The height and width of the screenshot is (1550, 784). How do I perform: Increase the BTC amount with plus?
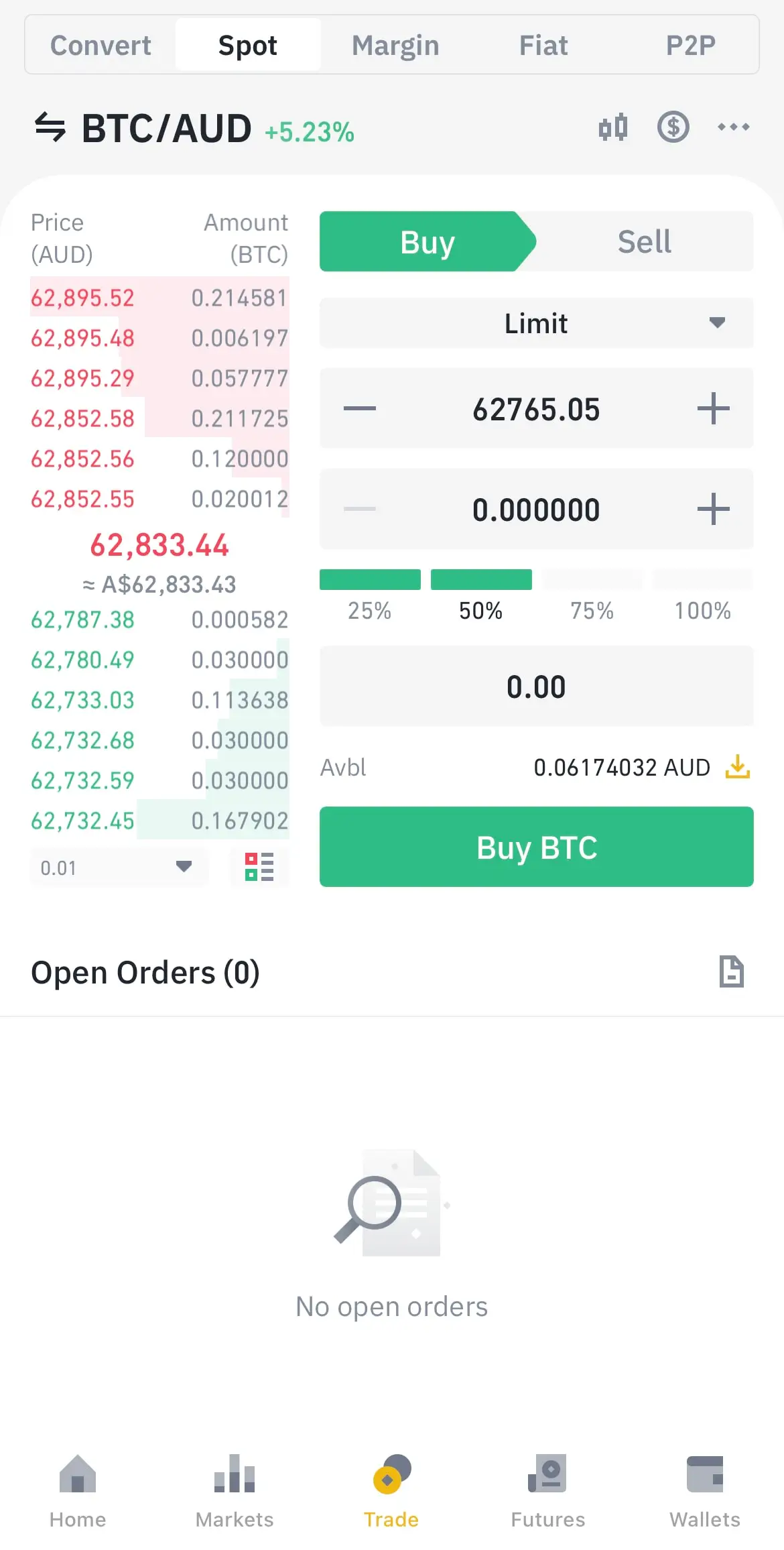(713, 510)
